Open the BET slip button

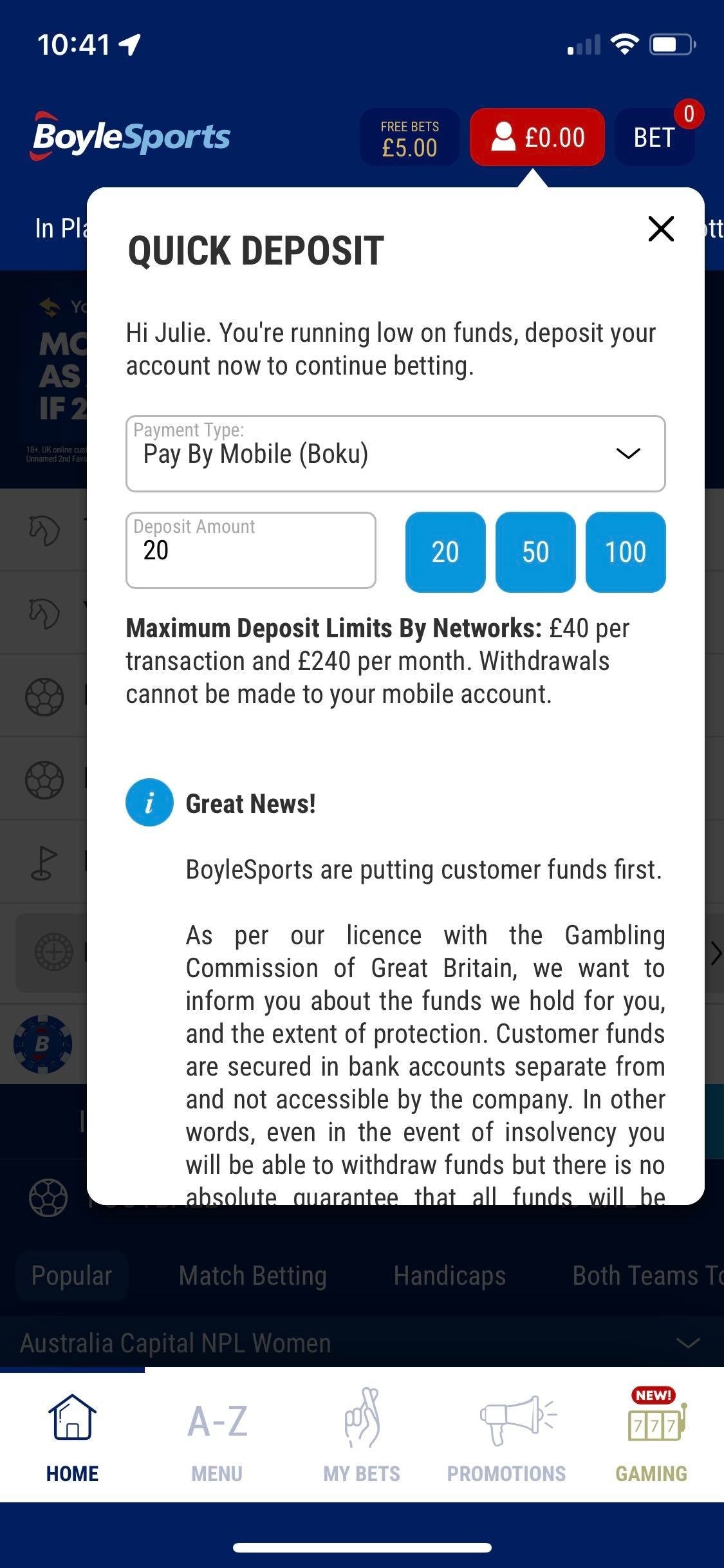click(x=655, y=137)
